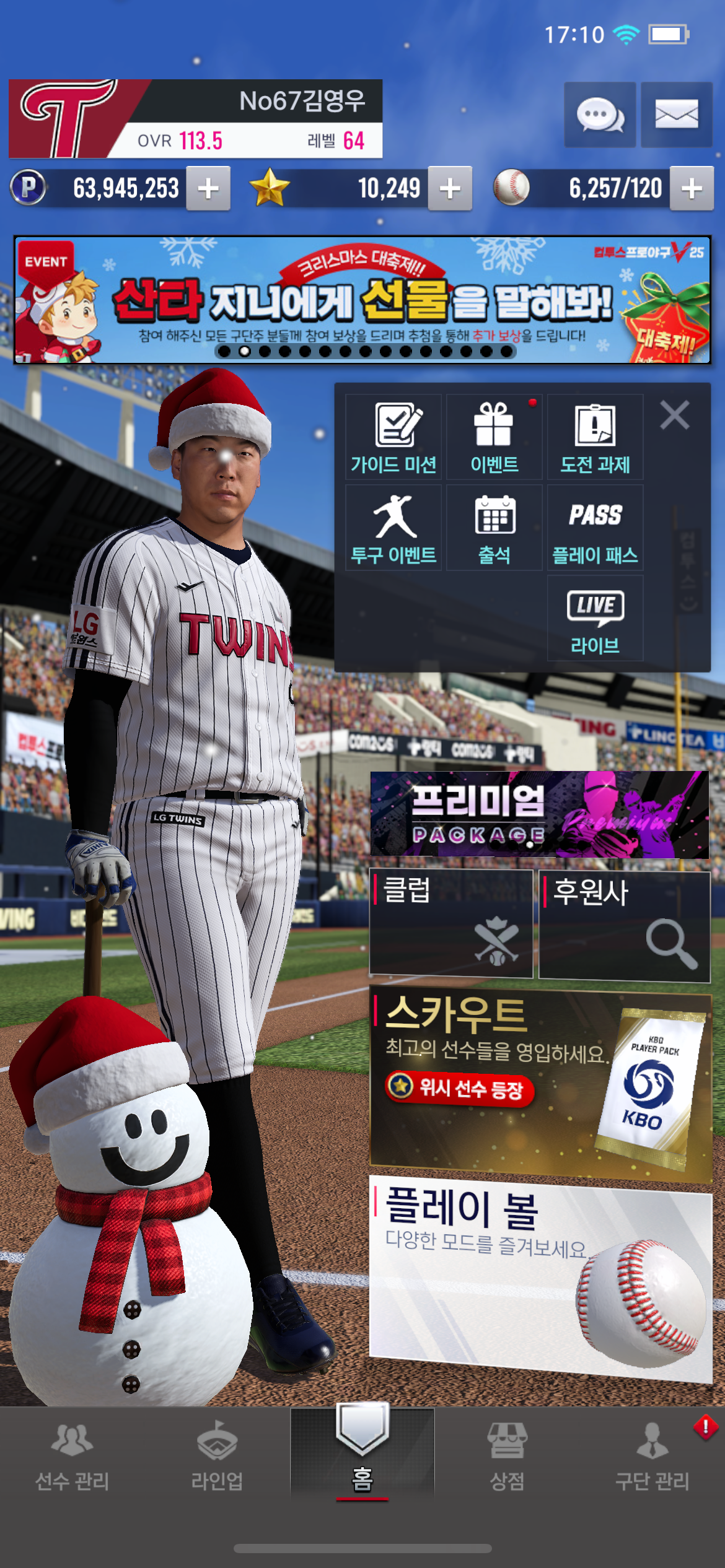Viewport: 725px width, 1568px height.
Task: Open the mailbox envelope icon
Action: coord(676,115)
